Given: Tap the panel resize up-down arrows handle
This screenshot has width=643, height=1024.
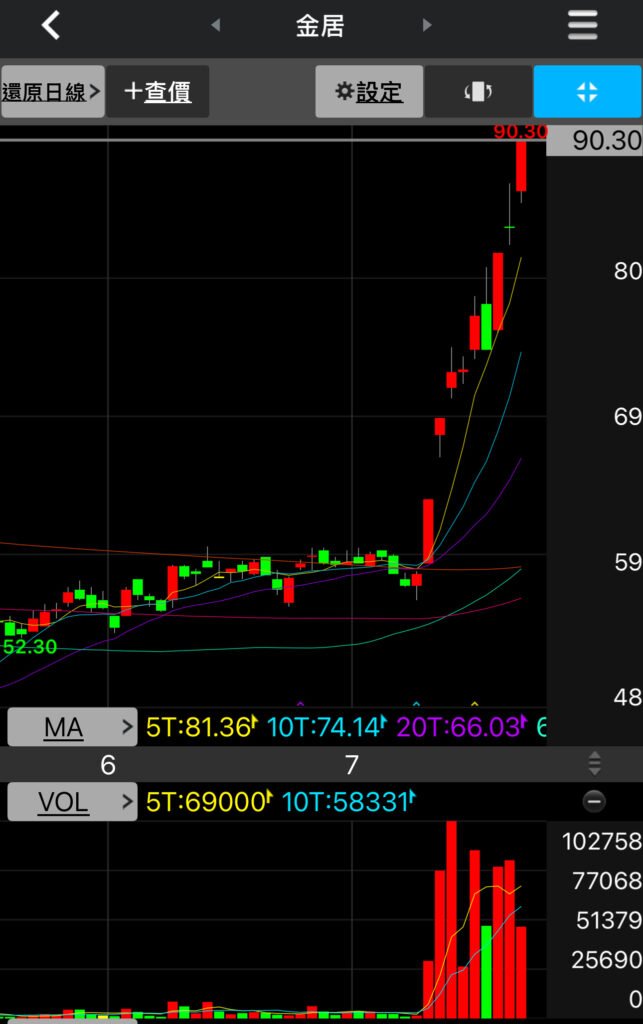Looking at the screenshot, I should click(594, 765).
